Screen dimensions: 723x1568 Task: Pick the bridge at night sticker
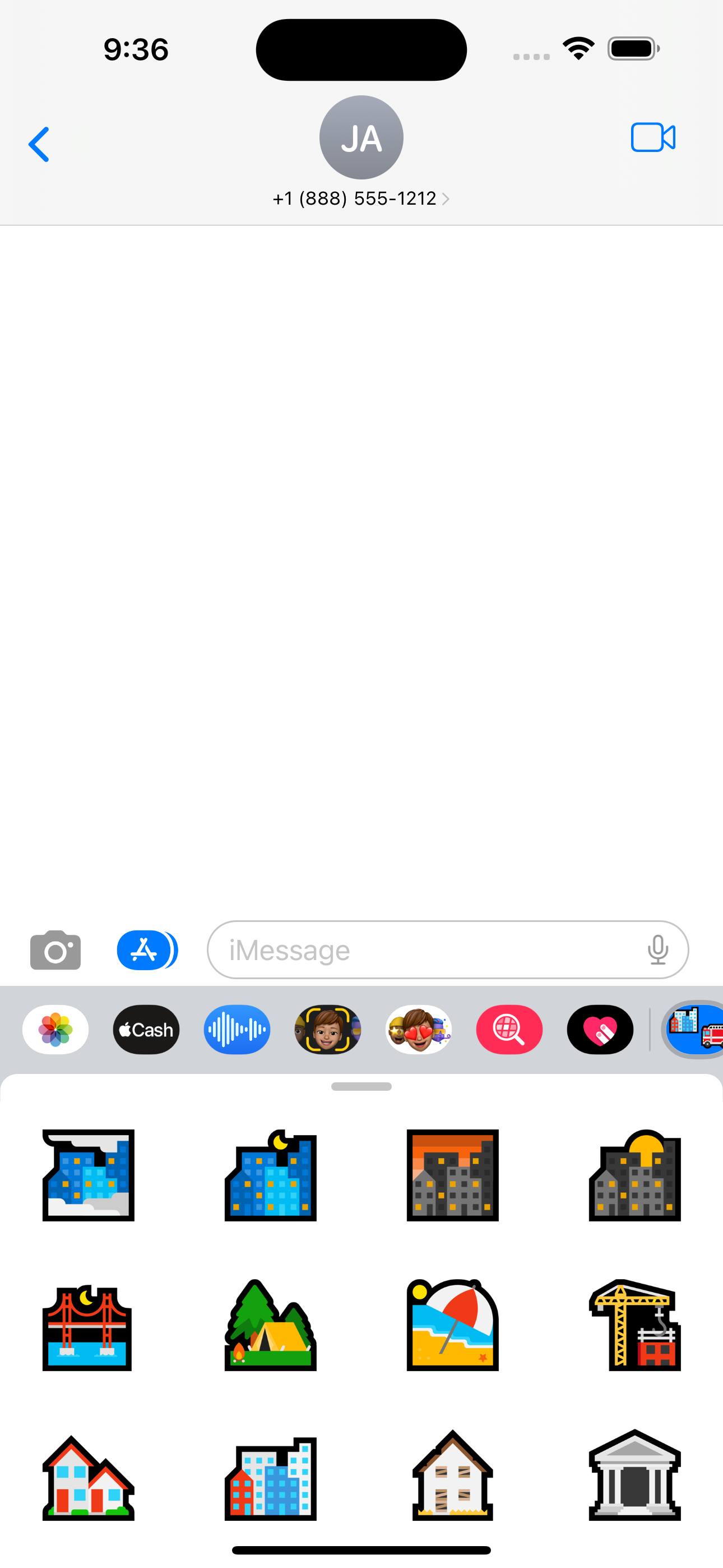point(87,1327)
